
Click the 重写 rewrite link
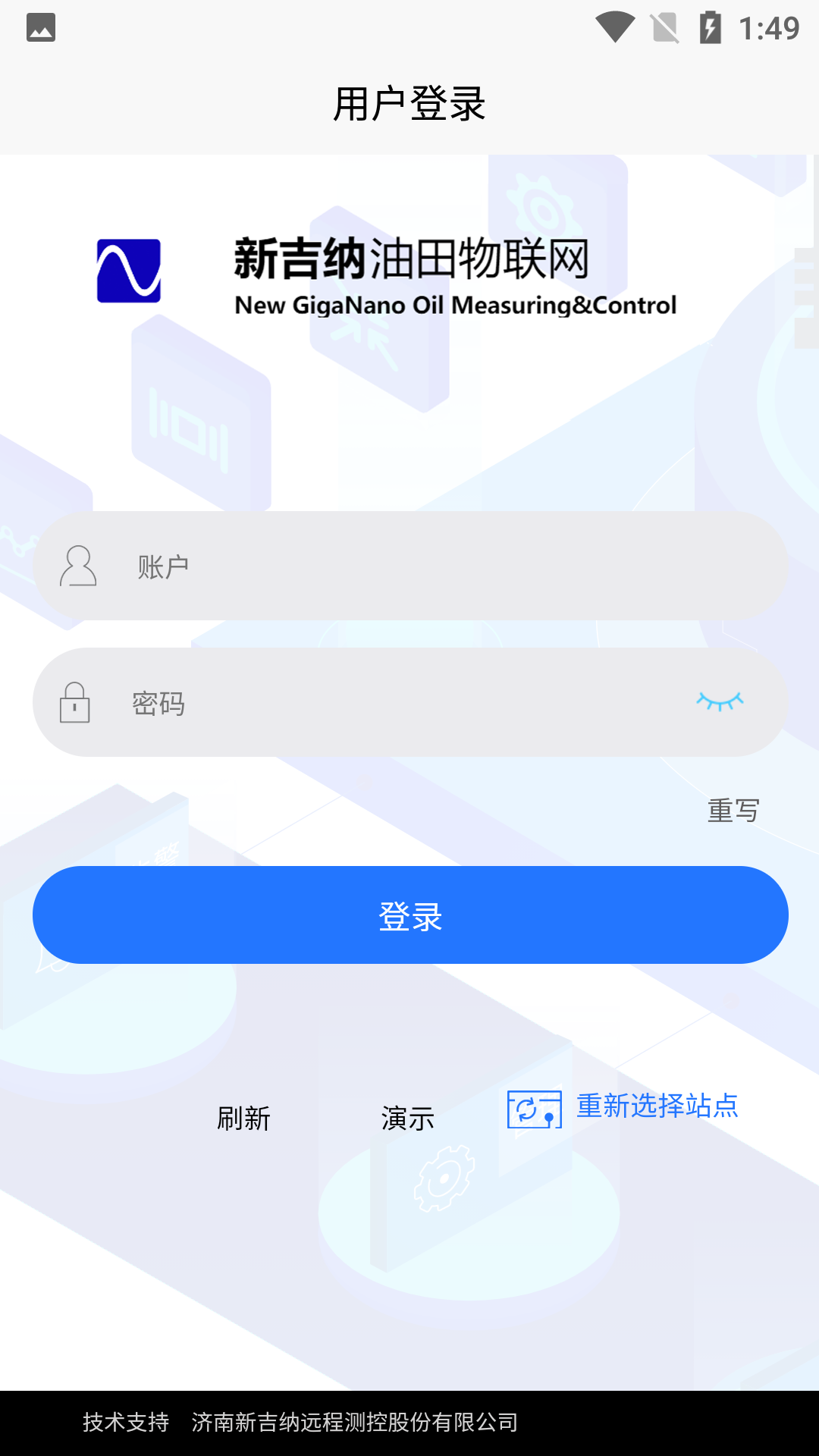coord(733,811)
